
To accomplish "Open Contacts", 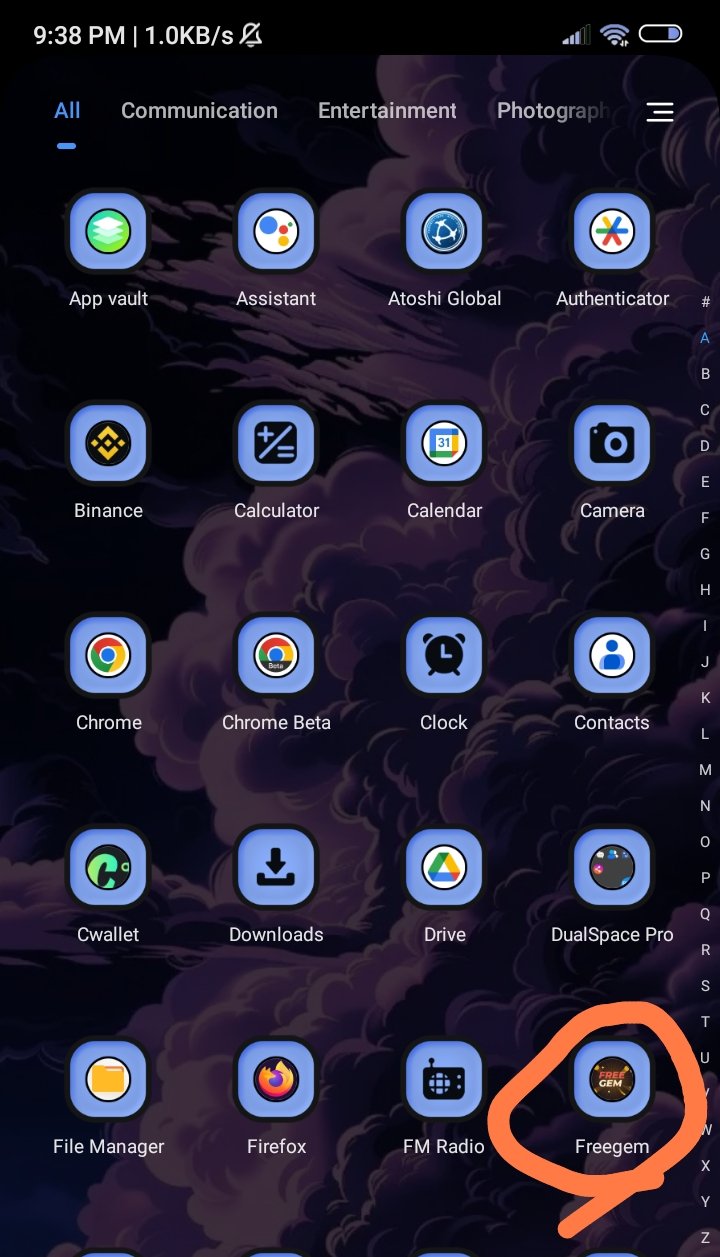I will tap(612, 657).
